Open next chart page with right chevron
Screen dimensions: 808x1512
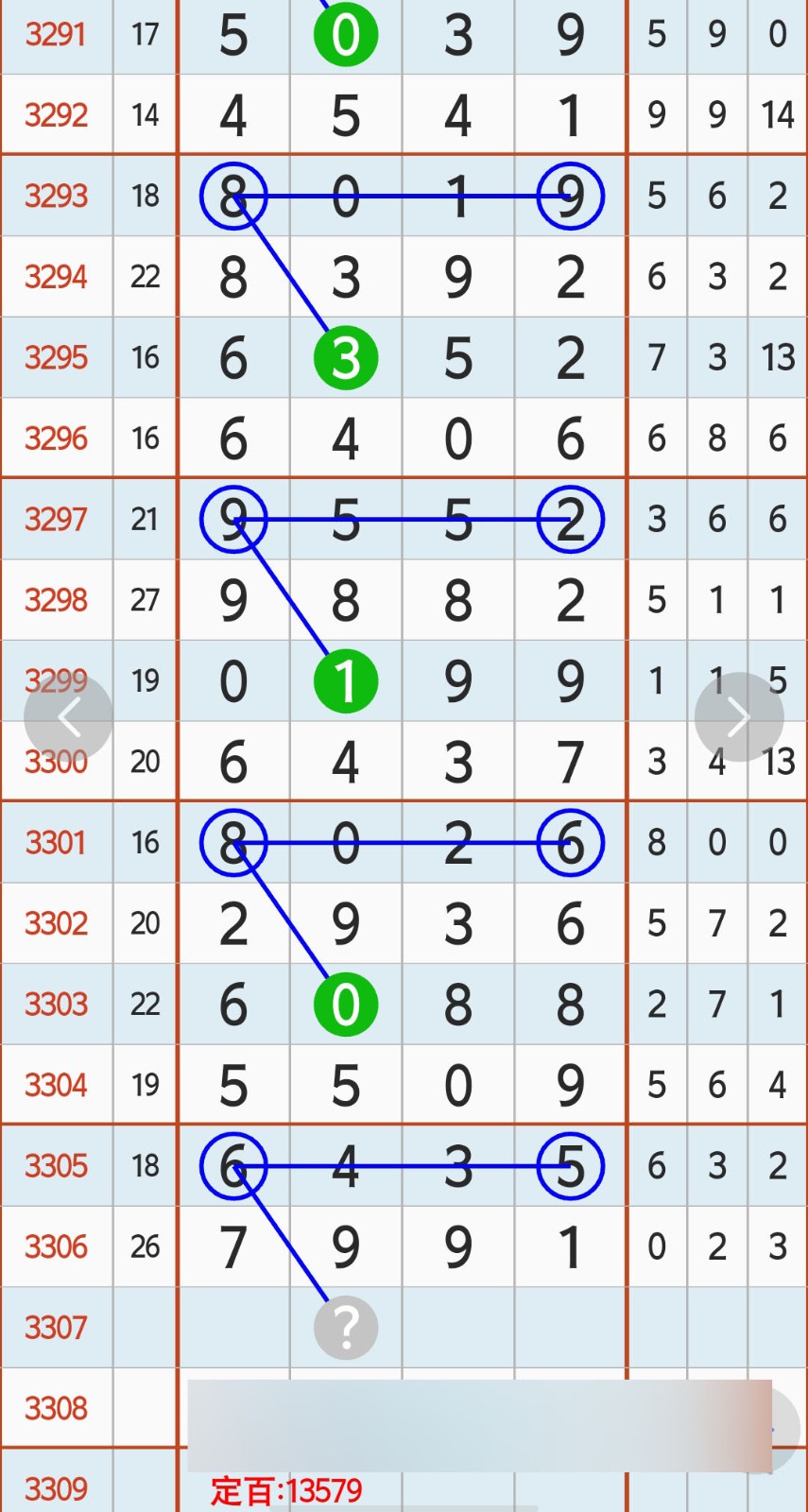point(740,716)
